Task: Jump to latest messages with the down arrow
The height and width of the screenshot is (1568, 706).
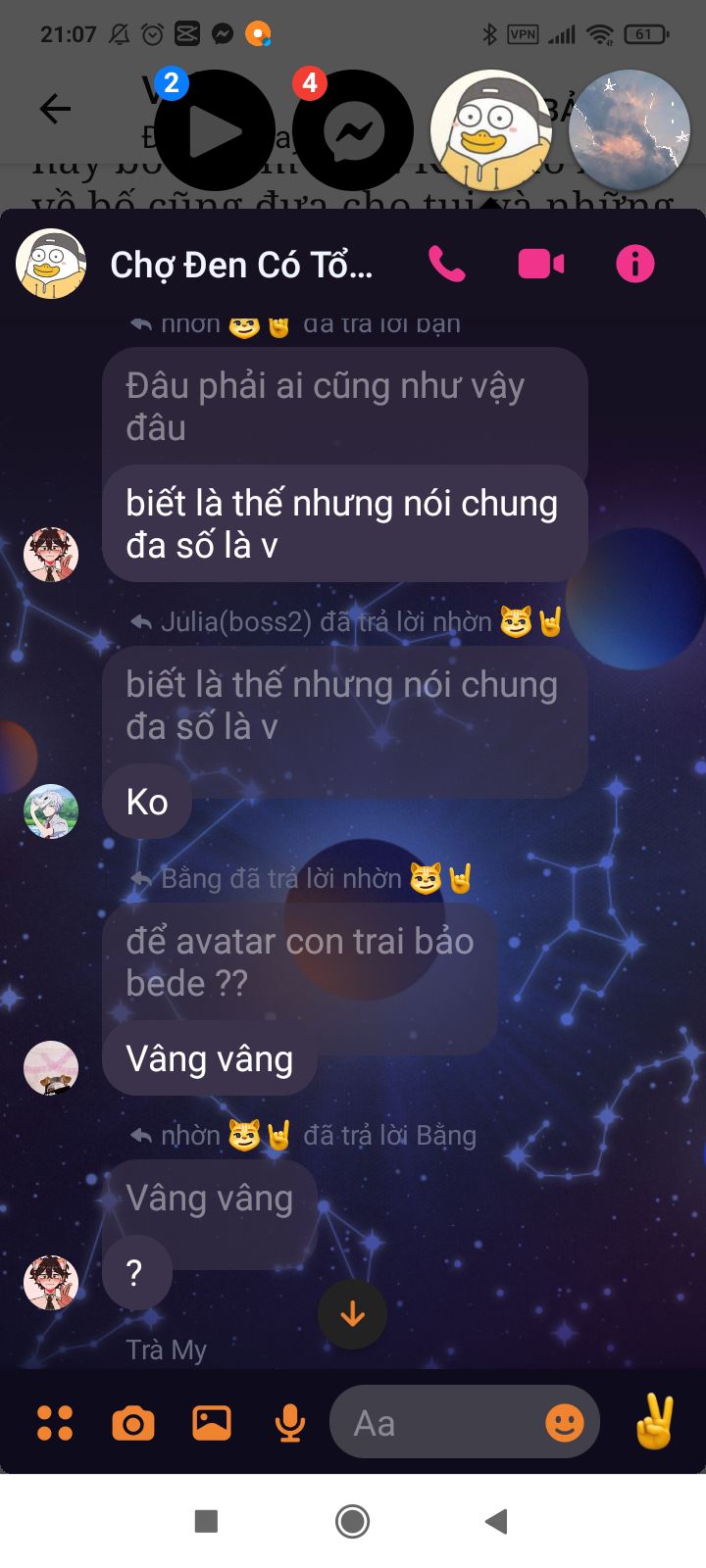Action: (x=352, y=1314)
